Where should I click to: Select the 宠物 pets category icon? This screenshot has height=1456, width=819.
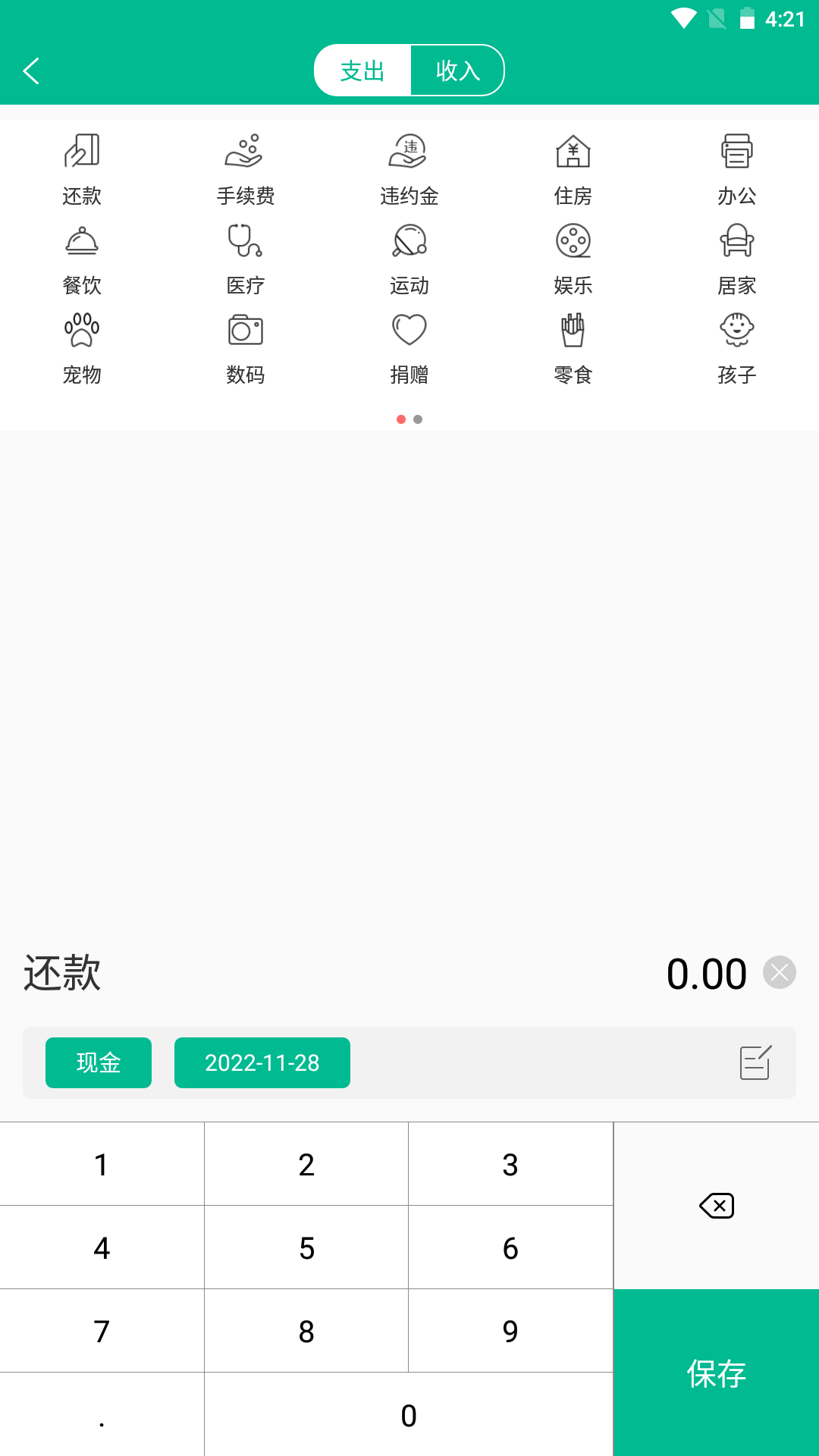pos(82,345)
